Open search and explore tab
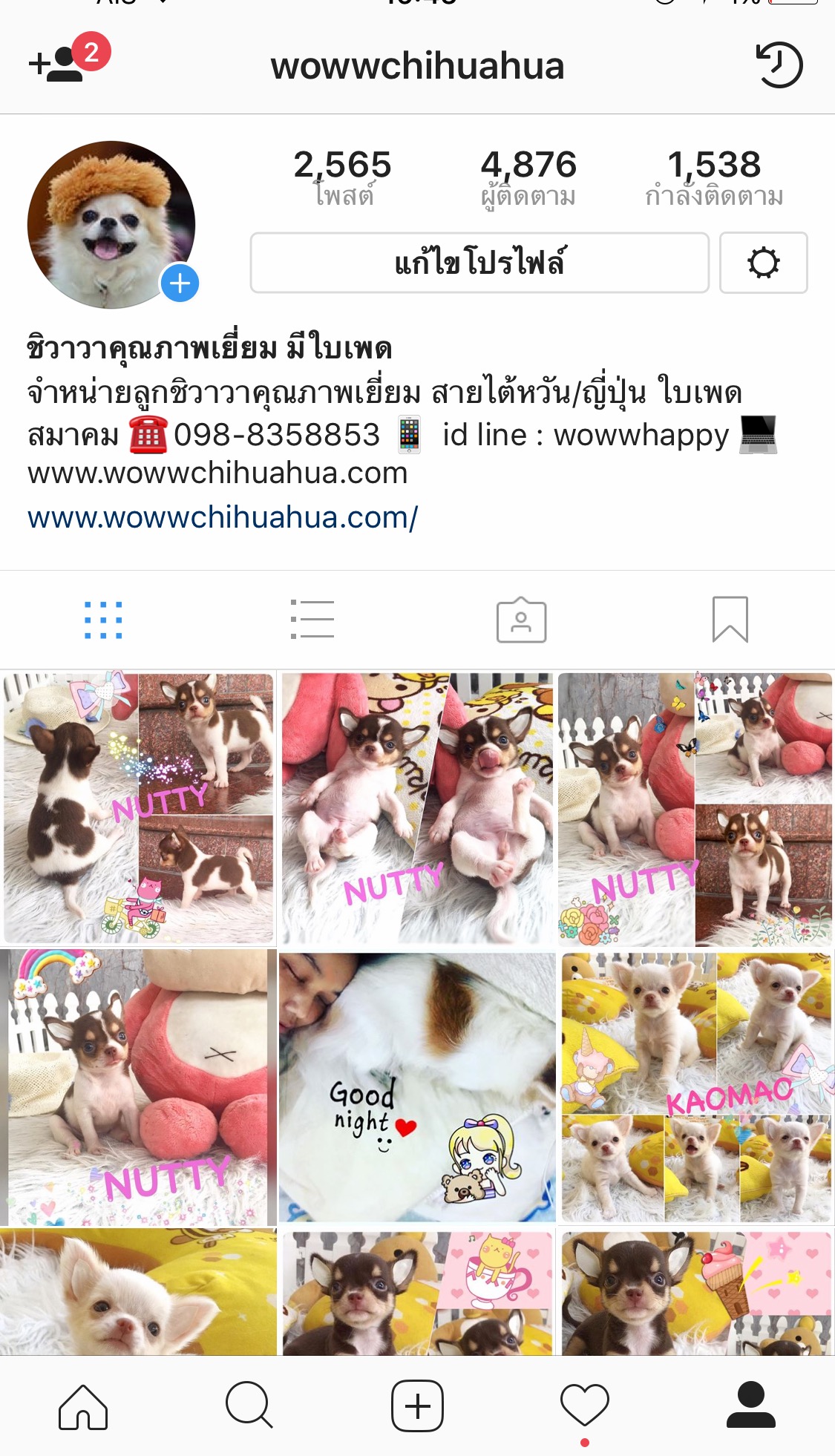Viewport: 835px width, 1456px height. click(x=249, y=1405)
